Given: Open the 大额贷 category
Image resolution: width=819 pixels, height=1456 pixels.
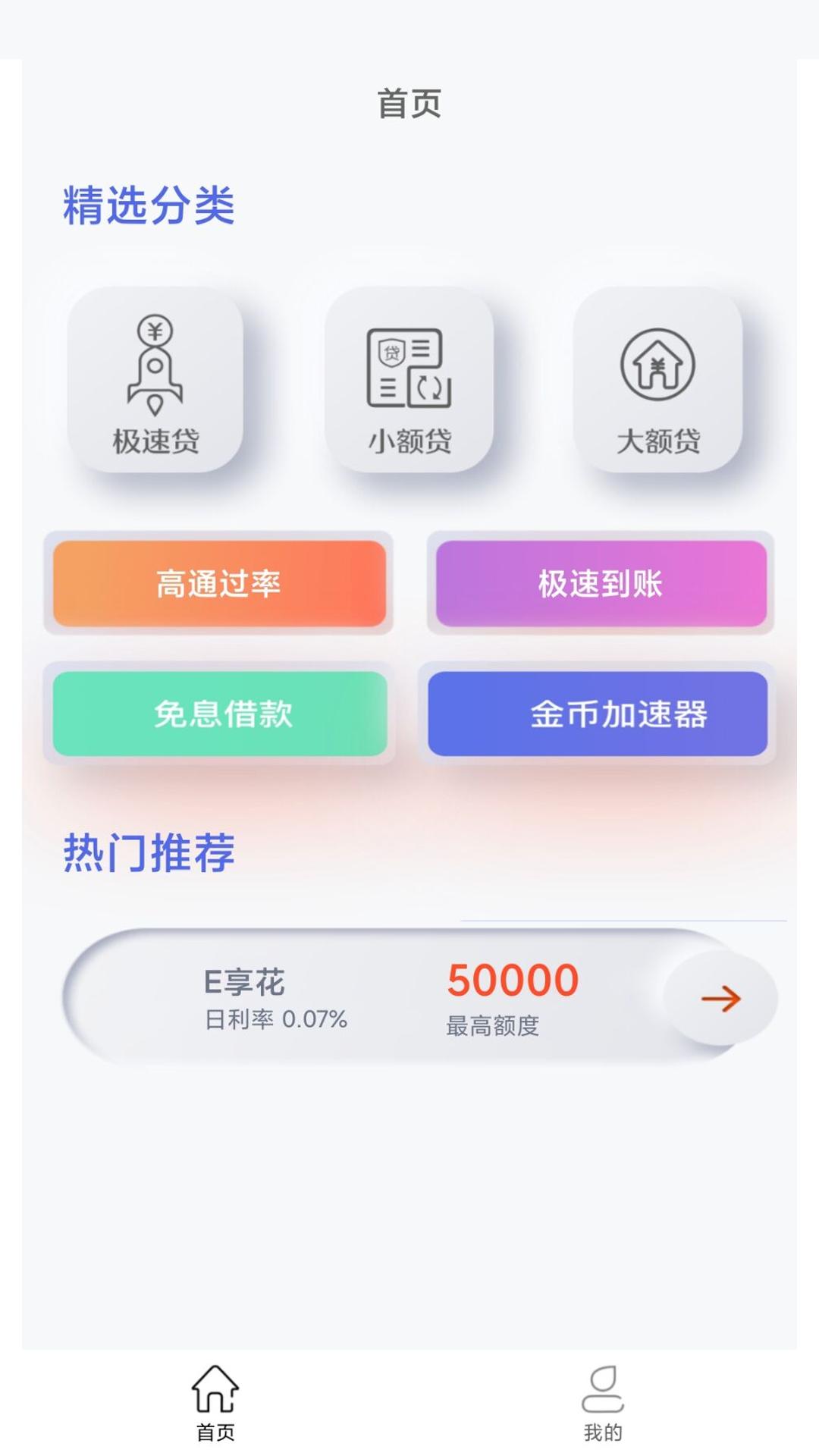Looking at the screenshot, I should click(x=657, y=380).
